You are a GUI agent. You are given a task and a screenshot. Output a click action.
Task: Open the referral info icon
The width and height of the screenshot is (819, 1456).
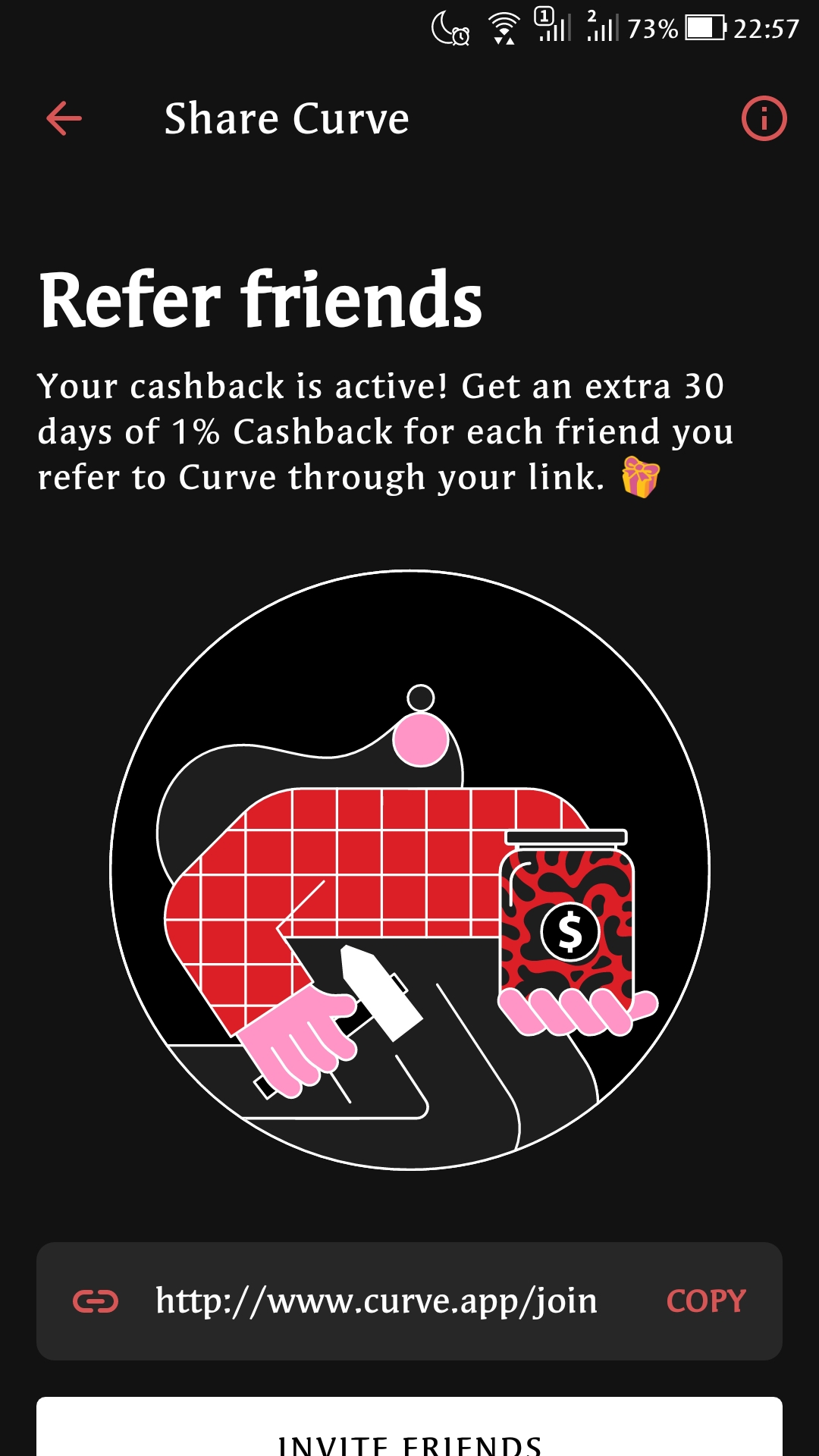click(x=764, y=119)
